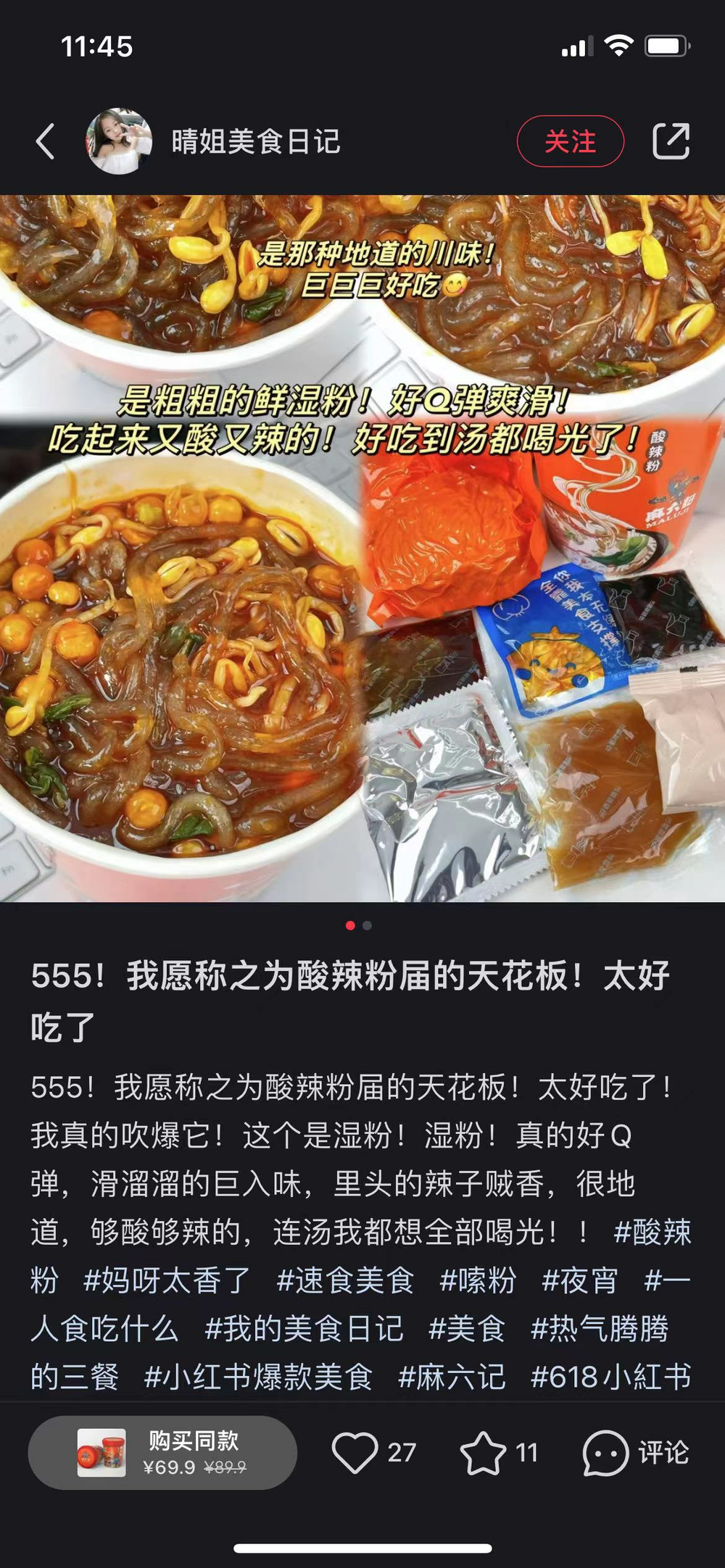Follow the author with 关注 button

(570, 141)
